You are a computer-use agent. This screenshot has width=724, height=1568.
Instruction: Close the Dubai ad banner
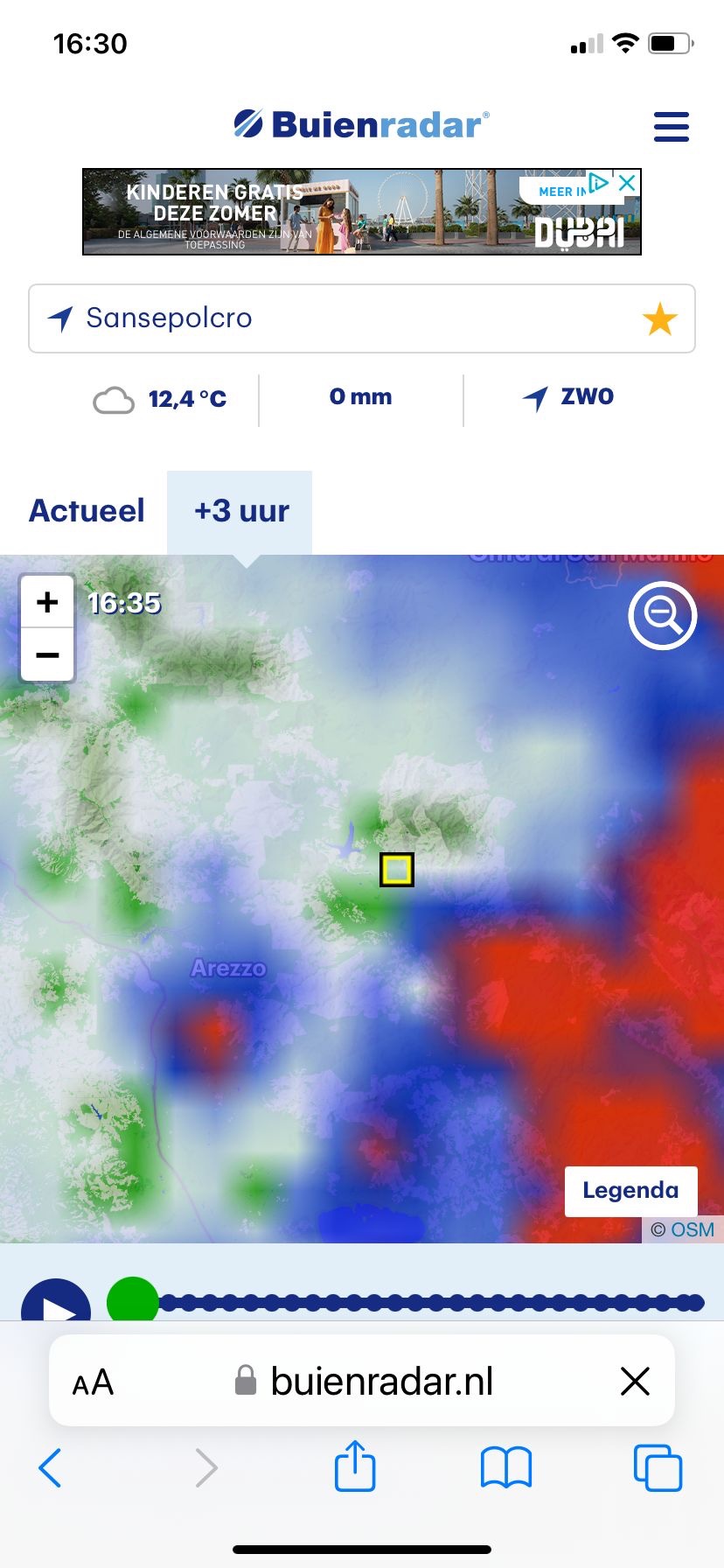pyautogui.click(x=626, y=183)
